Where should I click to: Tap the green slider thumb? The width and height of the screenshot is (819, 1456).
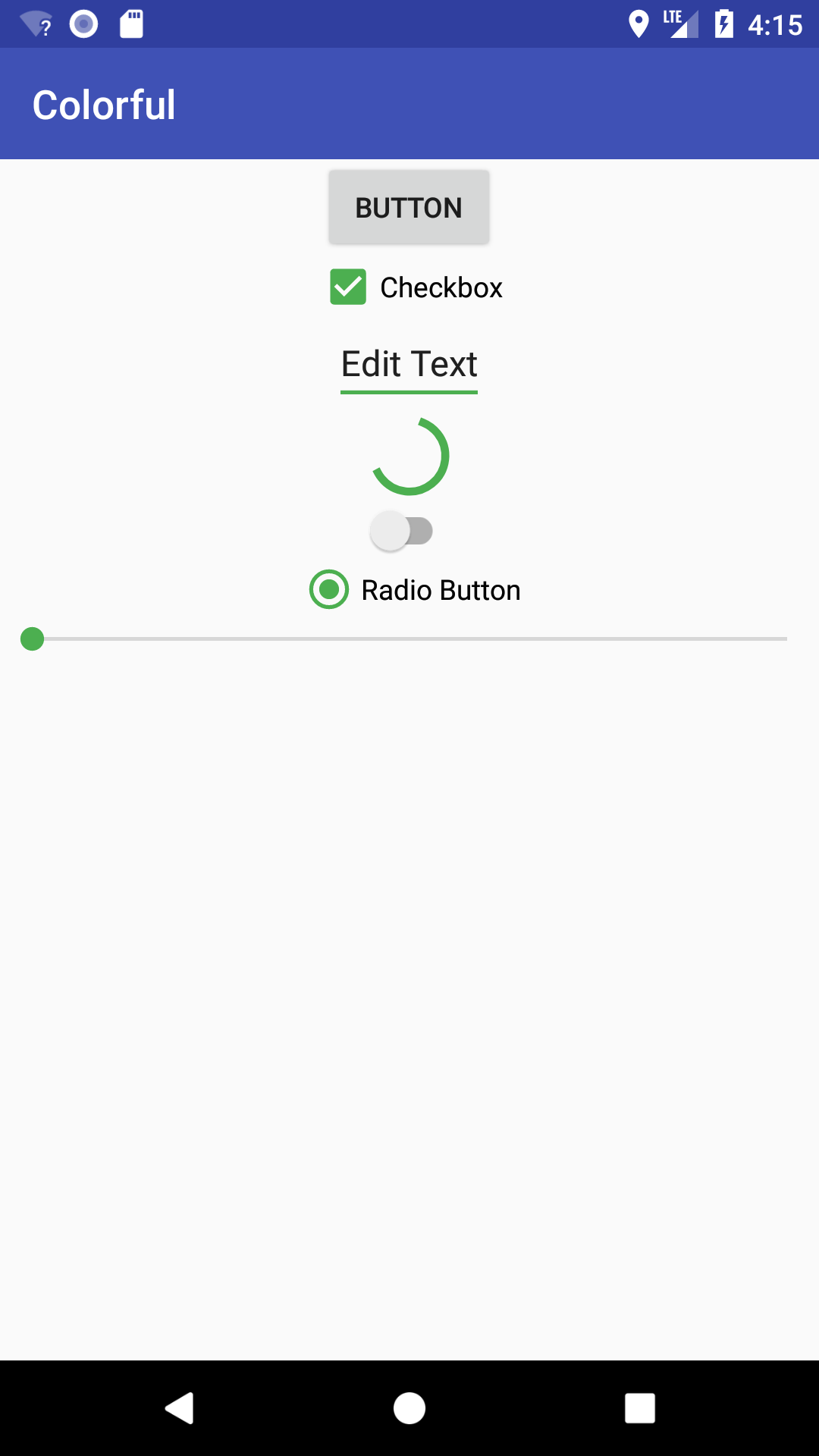(x=32, y=639)
